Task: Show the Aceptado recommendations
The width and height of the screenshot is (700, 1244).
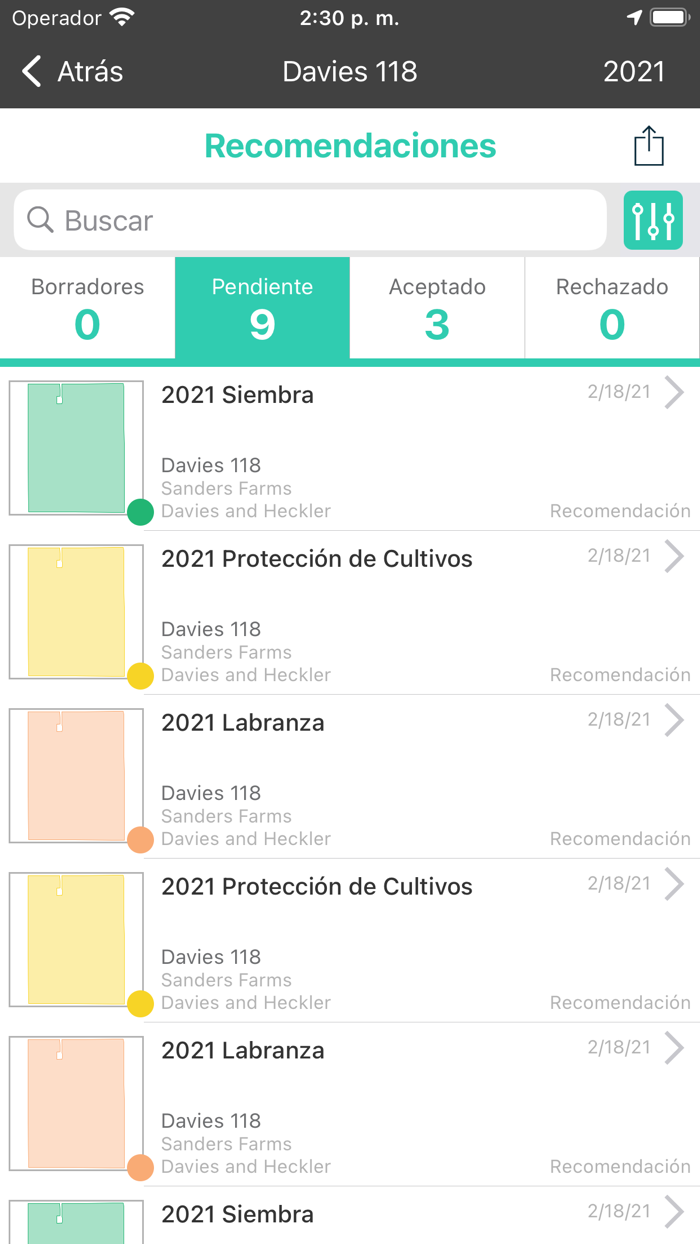Action: coord(437,308)
